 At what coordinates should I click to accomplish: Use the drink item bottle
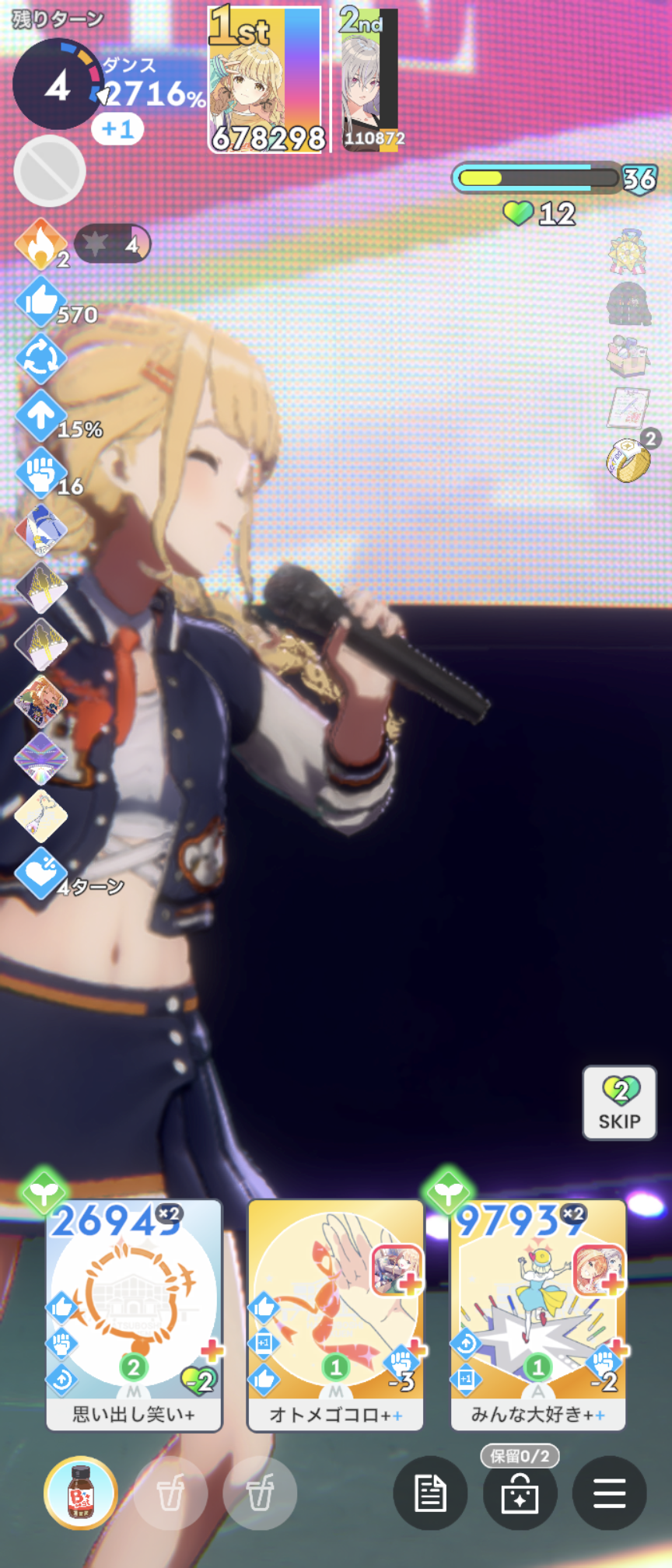tap(81, 1493)
